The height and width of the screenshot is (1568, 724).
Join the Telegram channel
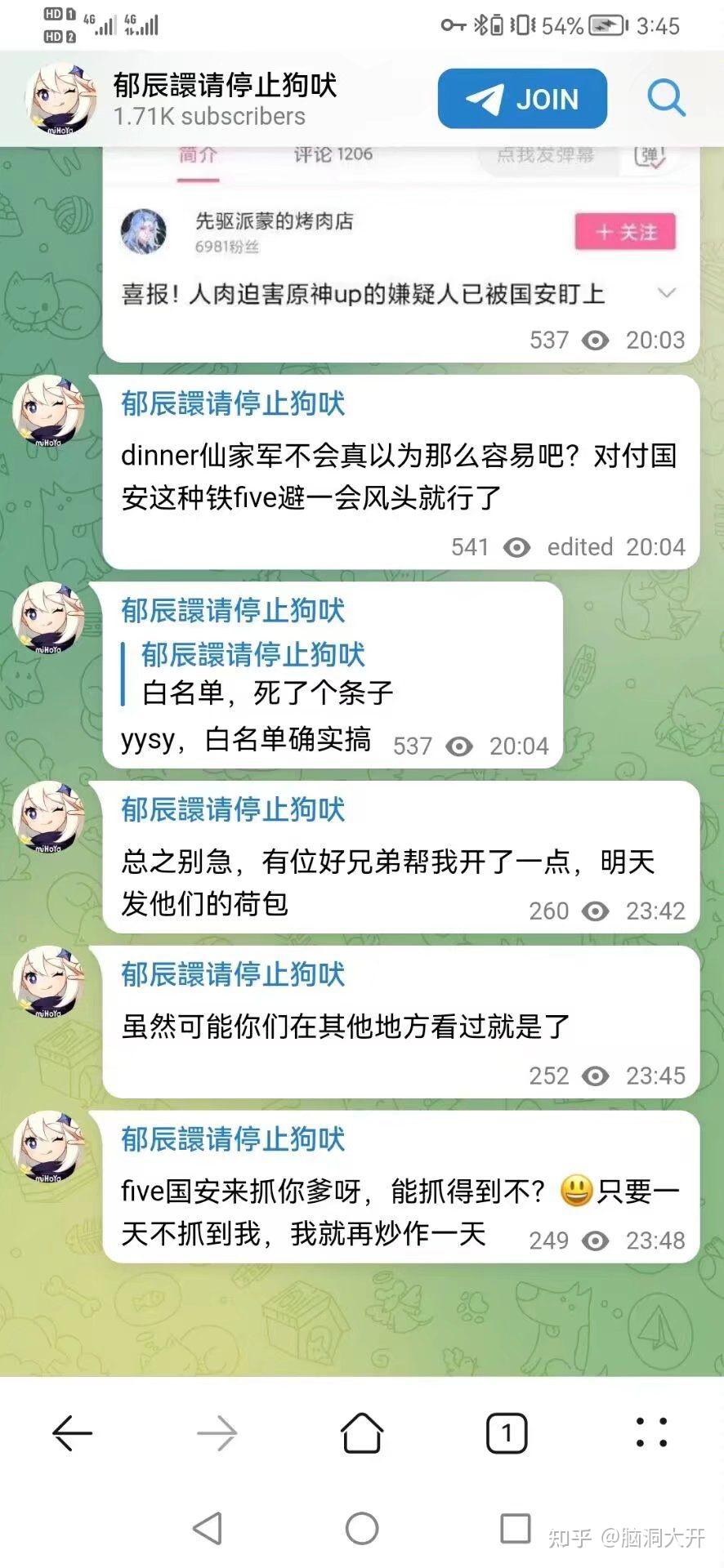[522, 99]
